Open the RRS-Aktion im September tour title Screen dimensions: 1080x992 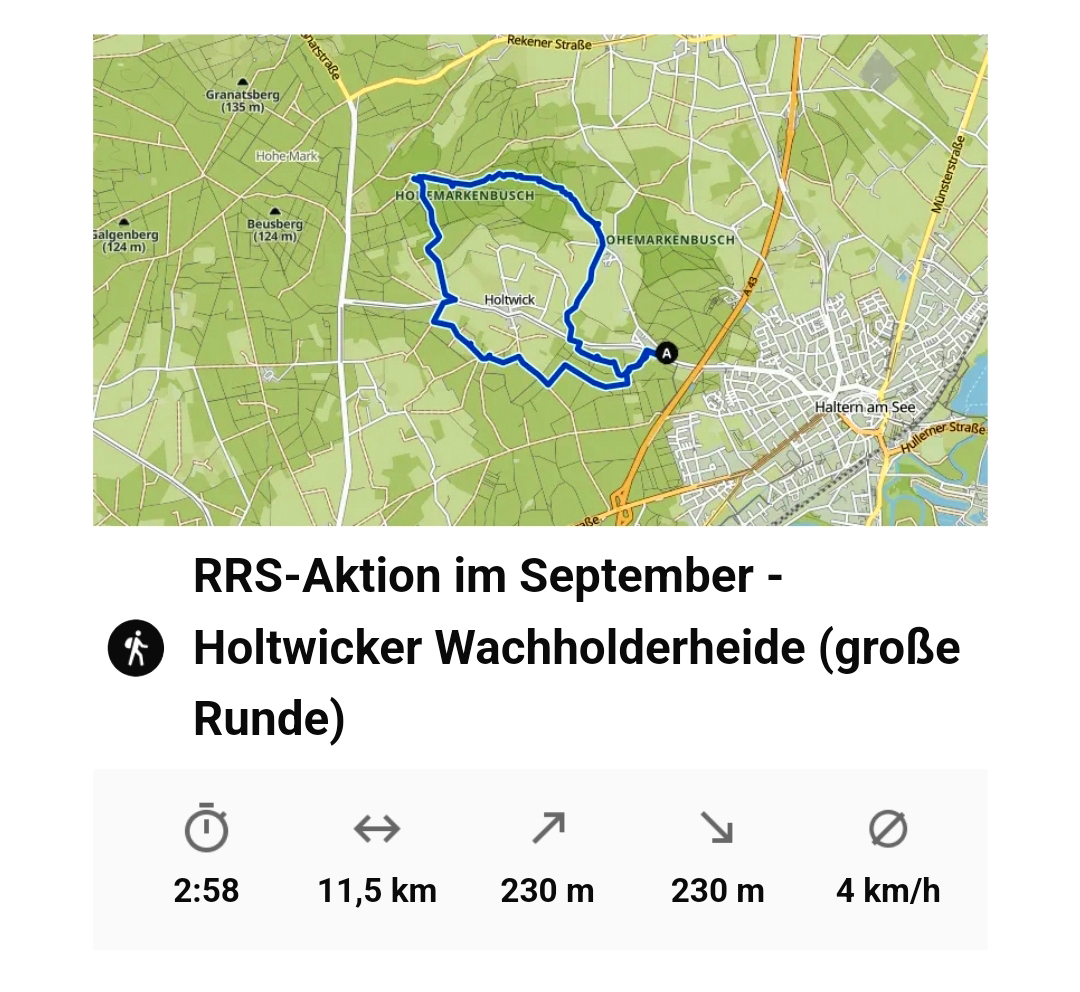tap(575, 648)
